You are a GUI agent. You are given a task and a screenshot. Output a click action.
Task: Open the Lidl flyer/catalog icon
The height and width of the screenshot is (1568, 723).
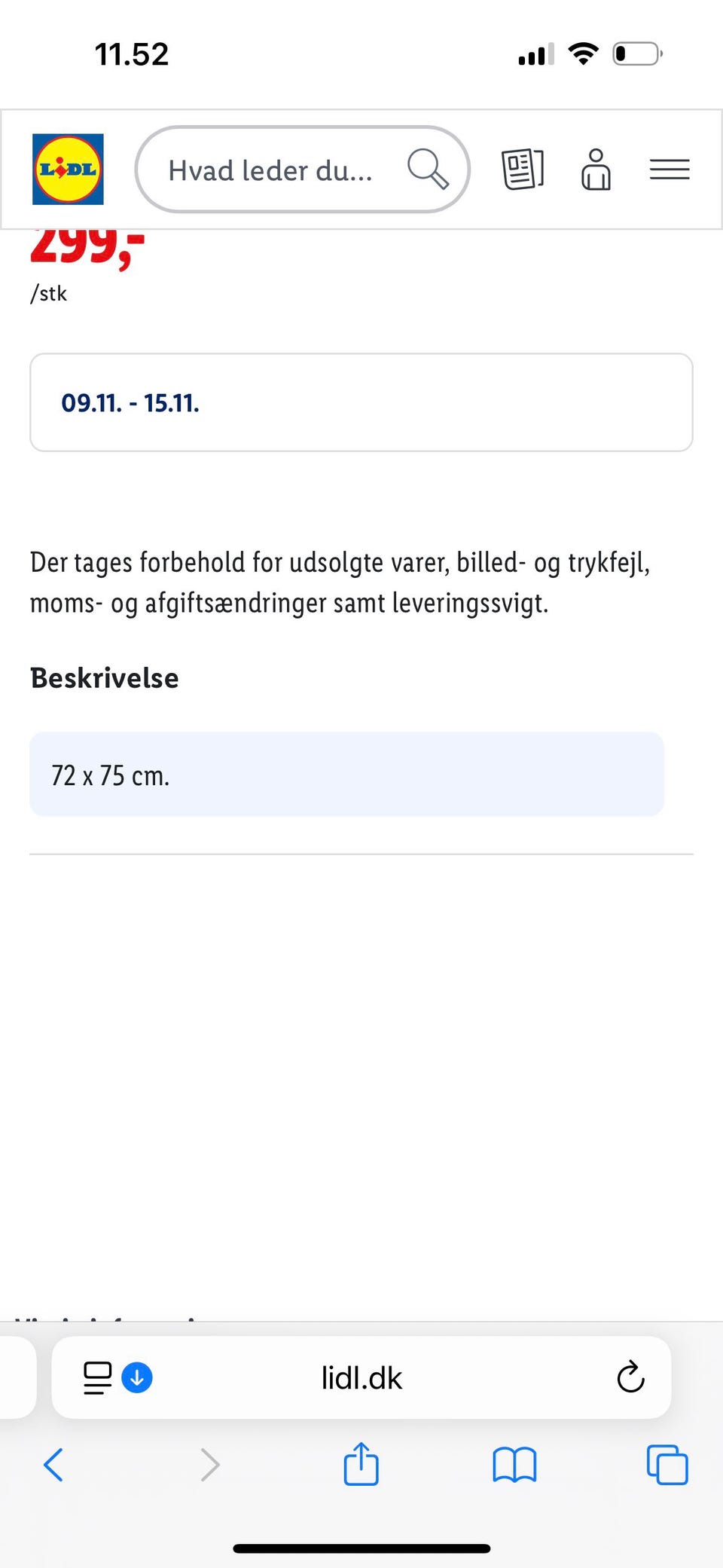tap(523, 169)
